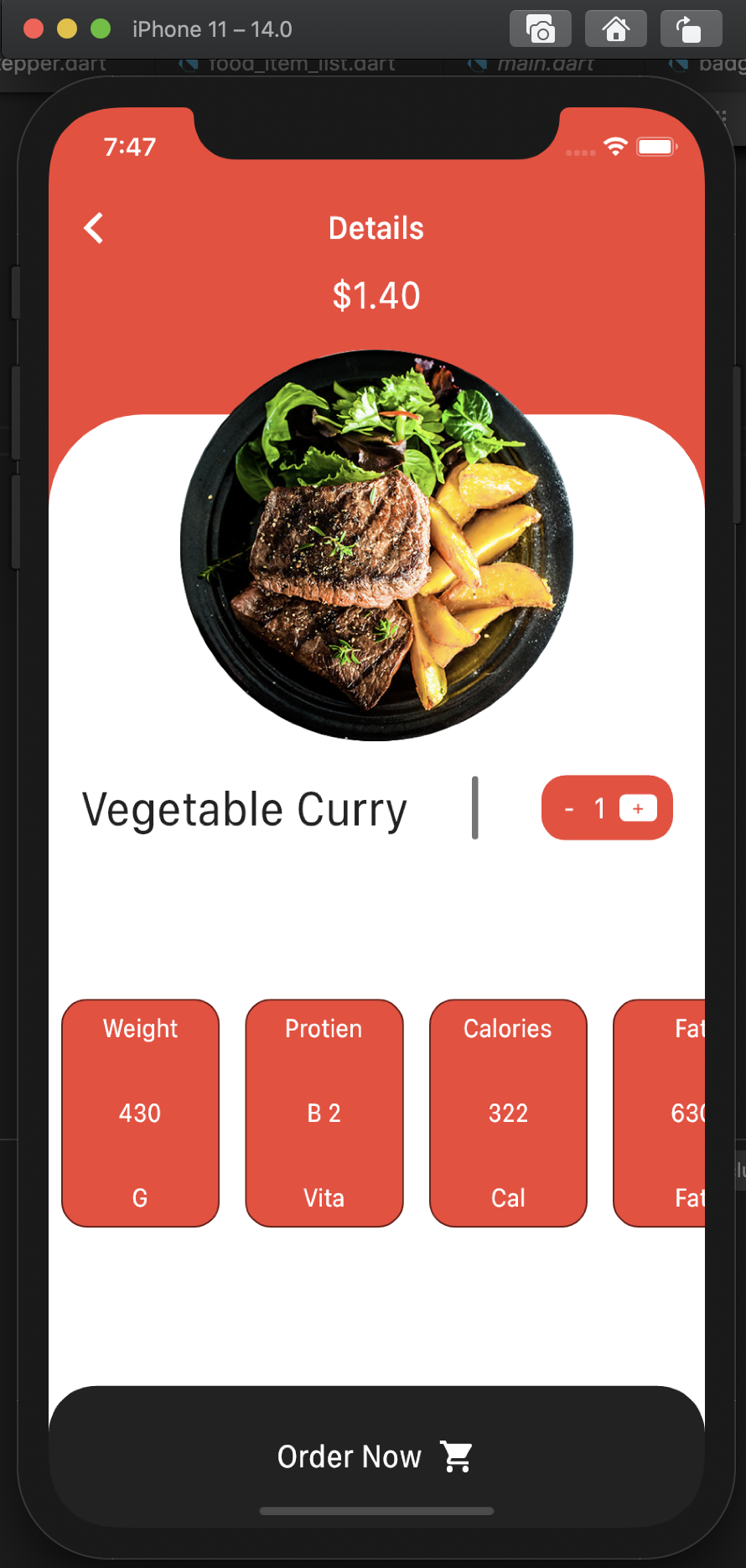The height and width of the screenshot is (1568, 746).
Task: Click the screenshot camera icon in simulator toolbar
Action: click(540, 28)
